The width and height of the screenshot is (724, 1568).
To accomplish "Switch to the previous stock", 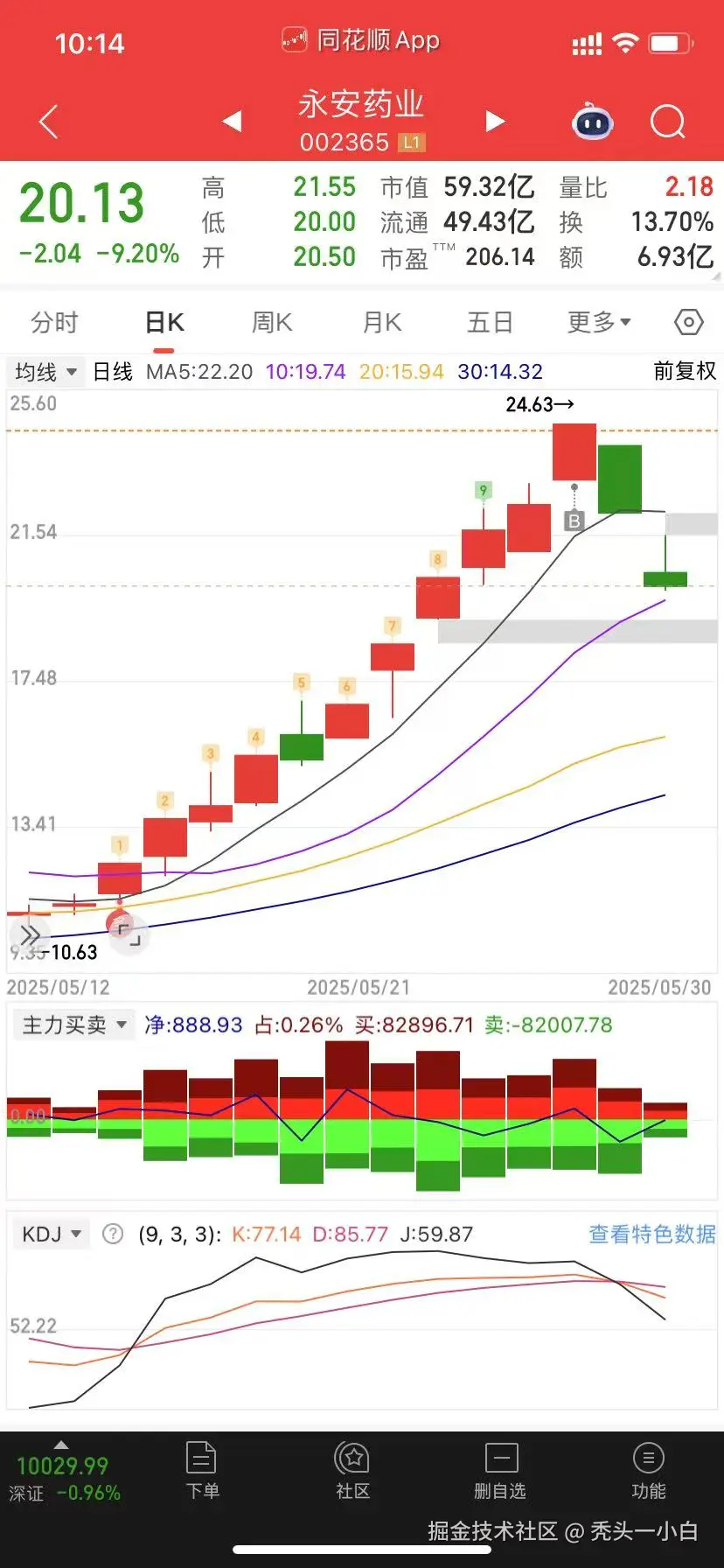I will (232, 121).
